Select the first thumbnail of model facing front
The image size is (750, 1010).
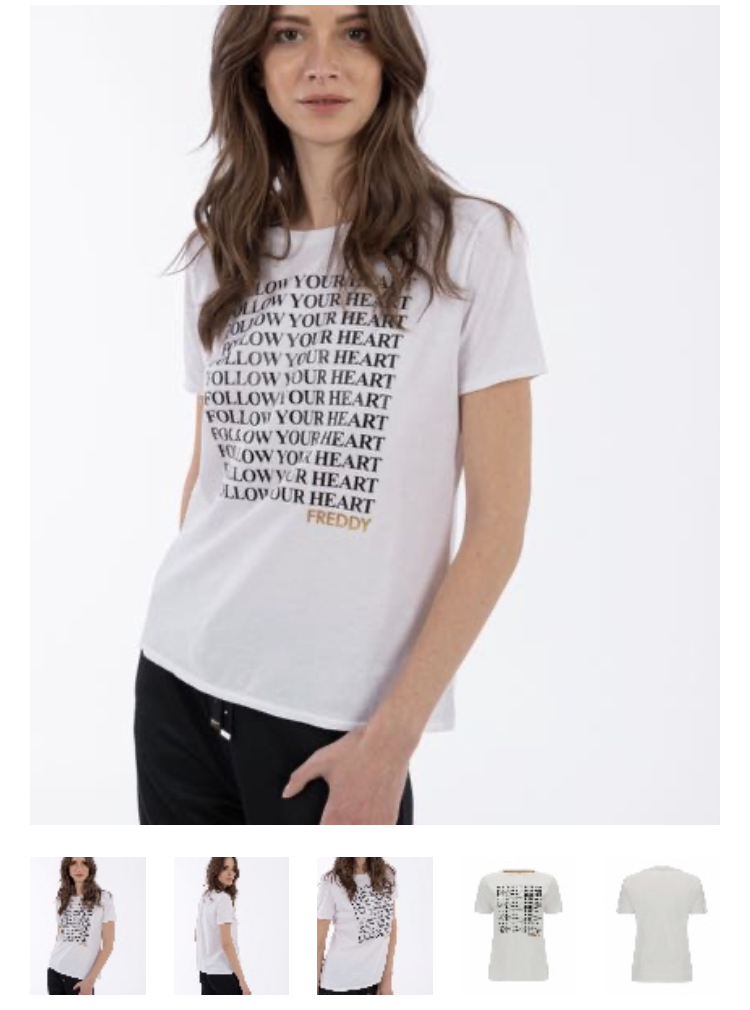point(88,925)
